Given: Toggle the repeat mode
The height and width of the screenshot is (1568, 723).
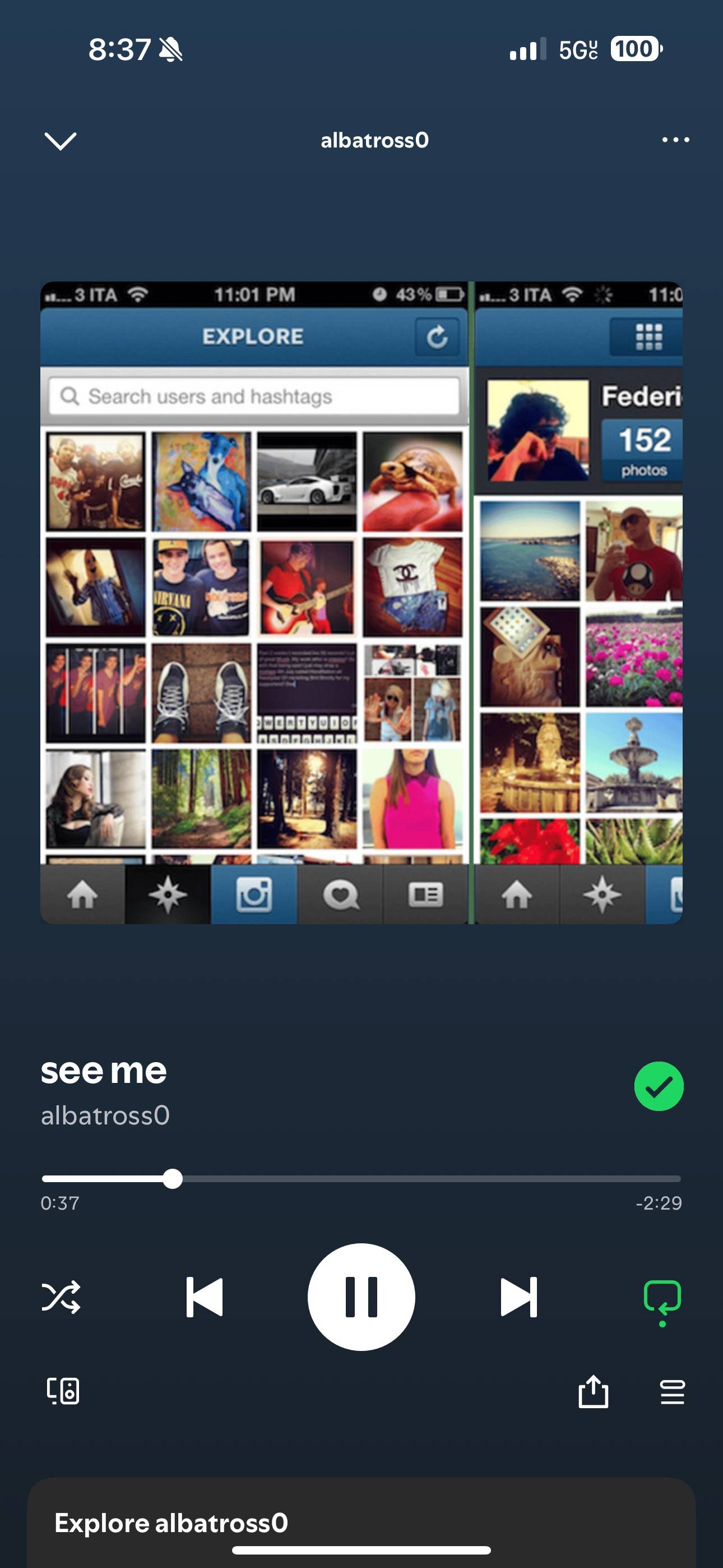Looking at the screenshot, I should pos(662,1302).
